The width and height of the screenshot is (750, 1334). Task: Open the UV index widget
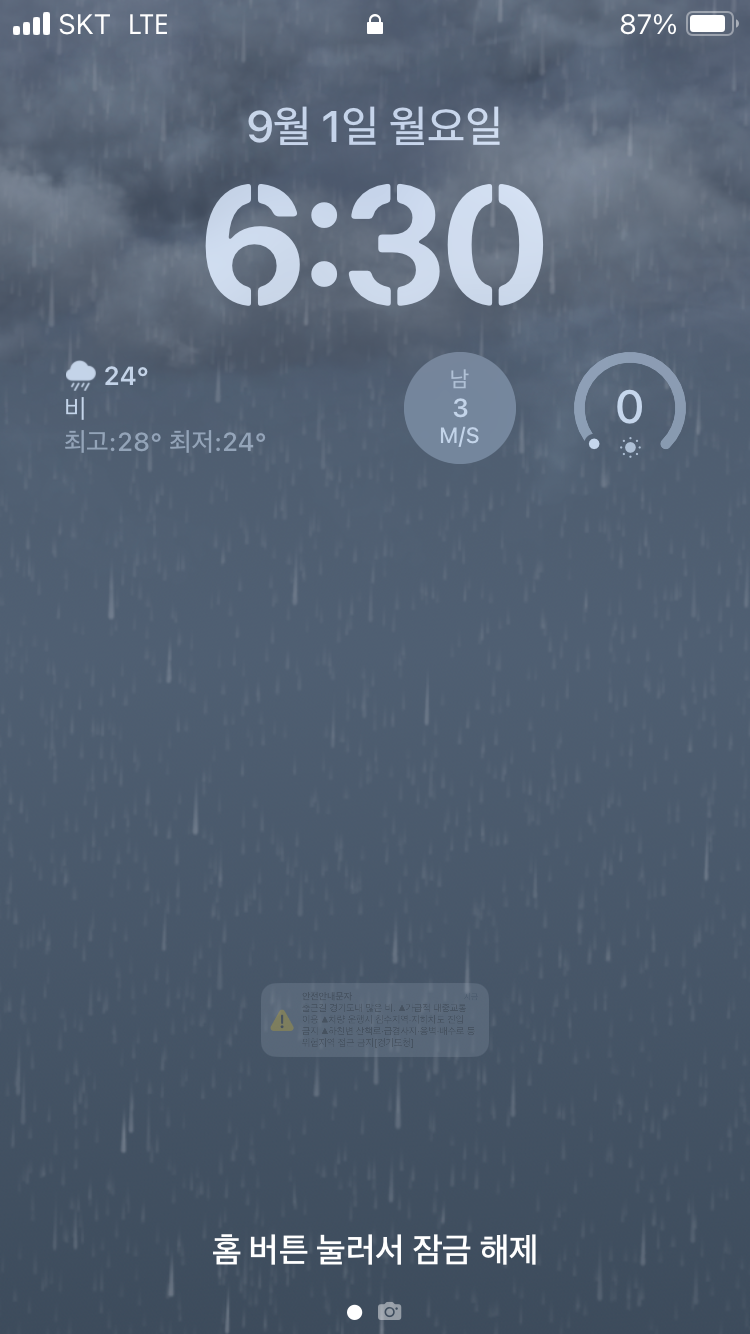(x=630, y=408)
